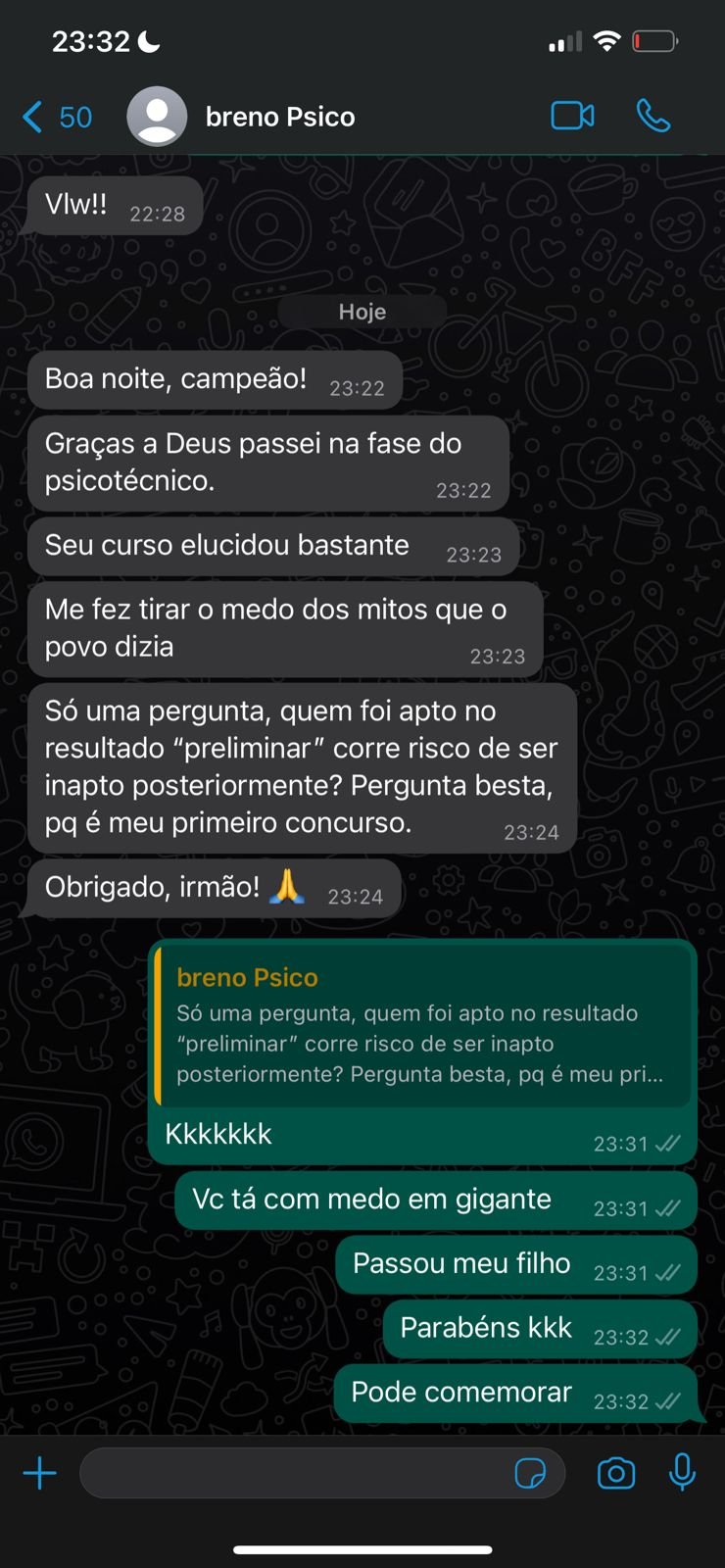Focus the message text field
This screenshot has height=1568, width=725.
(294, 1473)
